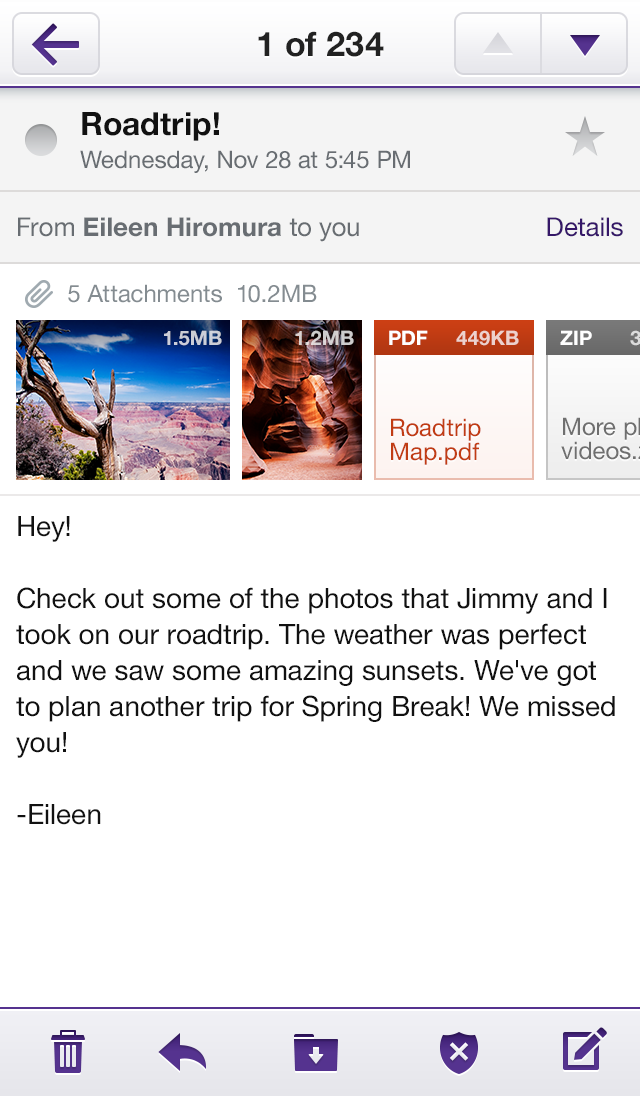This screenshot has width=640, height=1096.
Task: Compose a new email
Action: [584, 1050]
